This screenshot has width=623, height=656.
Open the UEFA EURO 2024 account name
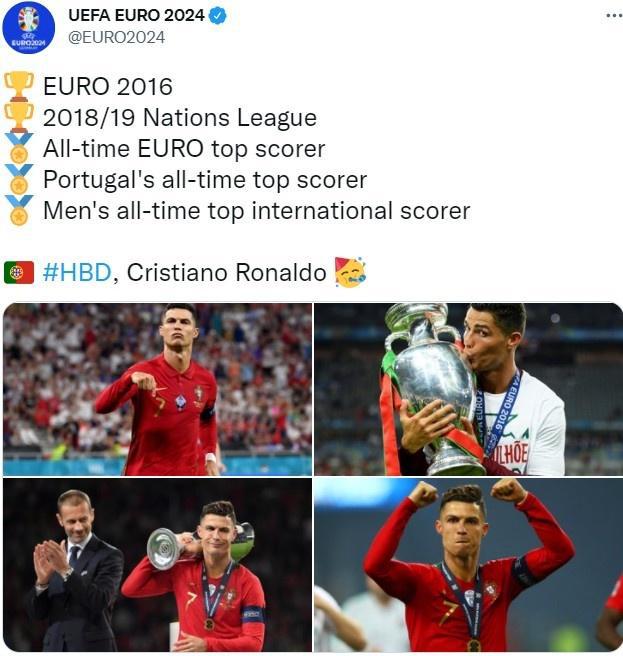pos(136,15)
